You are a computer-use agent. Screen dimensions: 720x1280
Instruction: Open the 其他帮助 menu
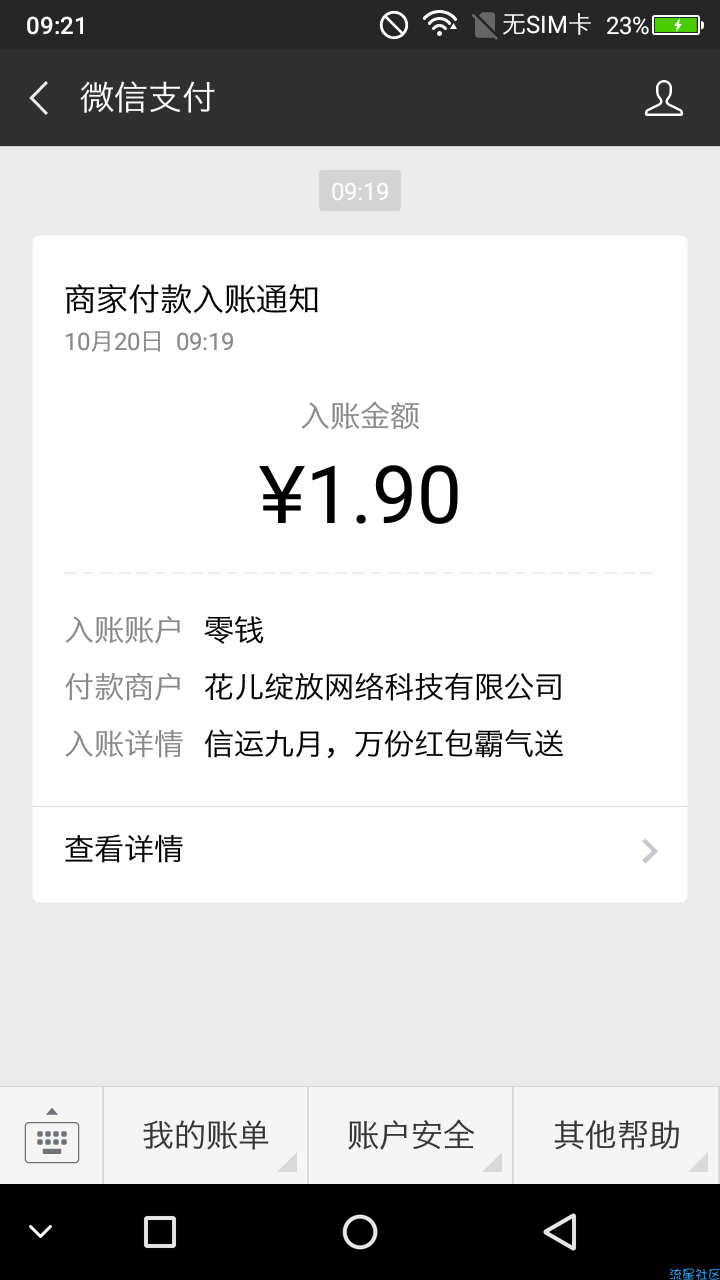click(616, 1136)
